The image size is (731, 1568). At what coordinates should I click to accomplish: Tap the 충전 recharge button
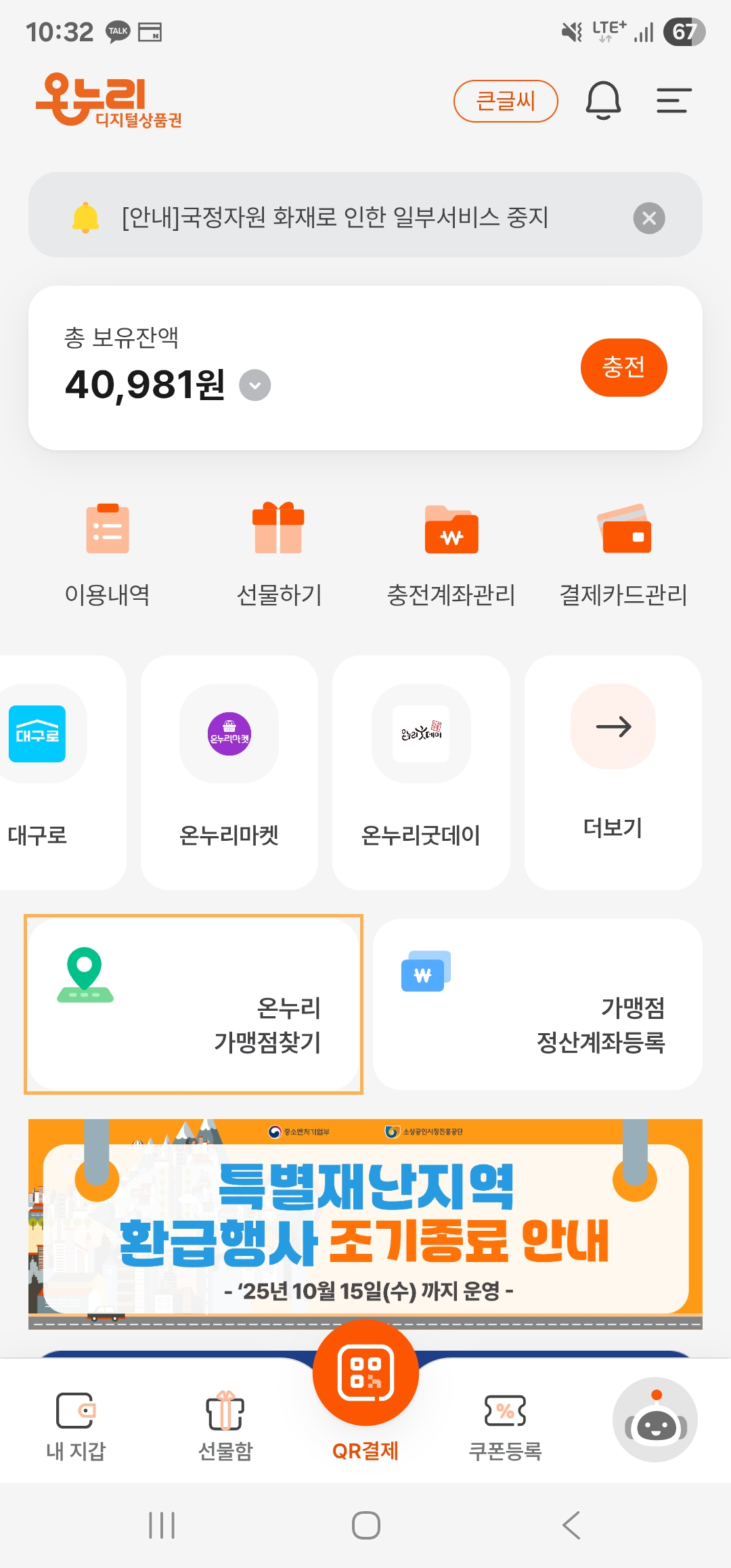coord(623,368)
